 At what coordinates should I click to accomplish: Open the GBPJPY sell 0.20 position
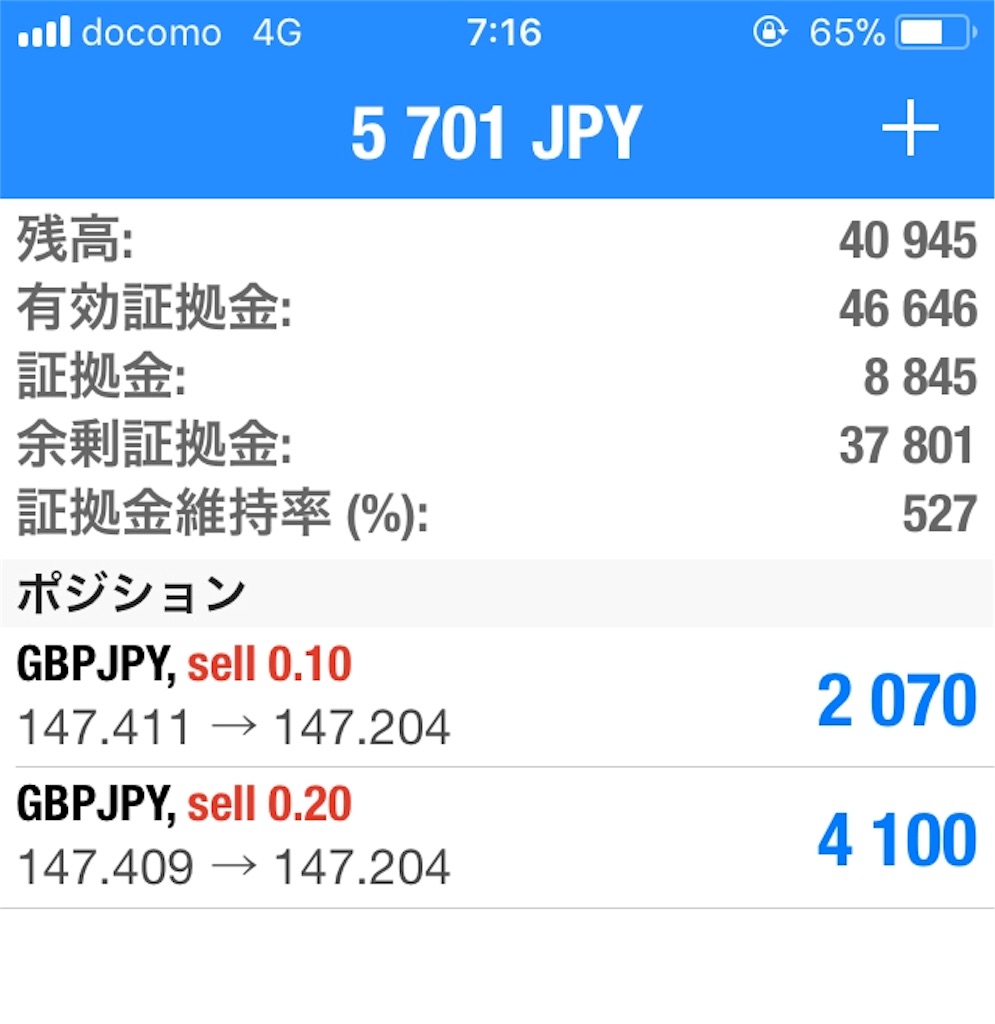(497, 837)
